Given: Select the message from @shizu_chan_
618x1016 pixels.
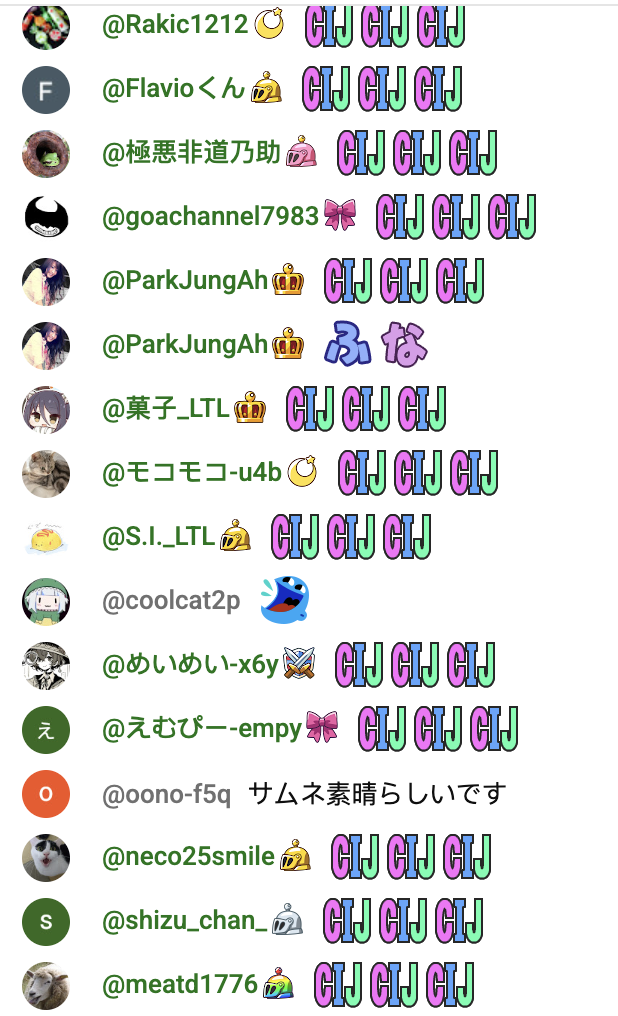Looking at the screenshot, I should (403, 921).
